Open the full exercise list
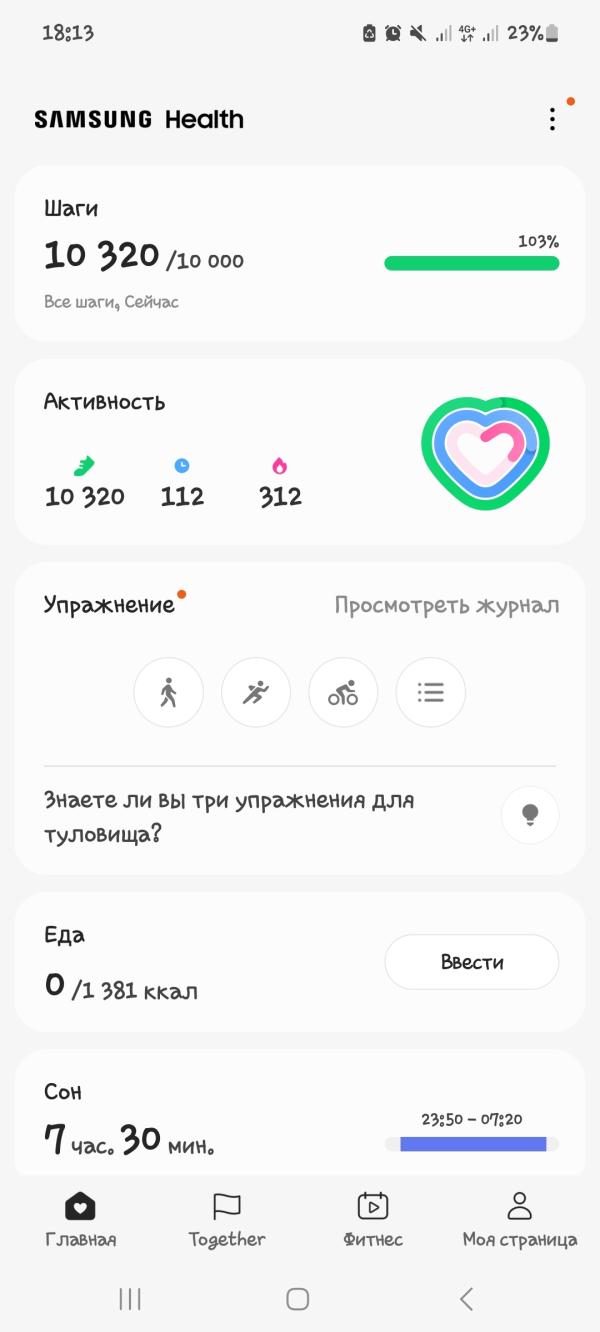 click(x=431, y=692)
